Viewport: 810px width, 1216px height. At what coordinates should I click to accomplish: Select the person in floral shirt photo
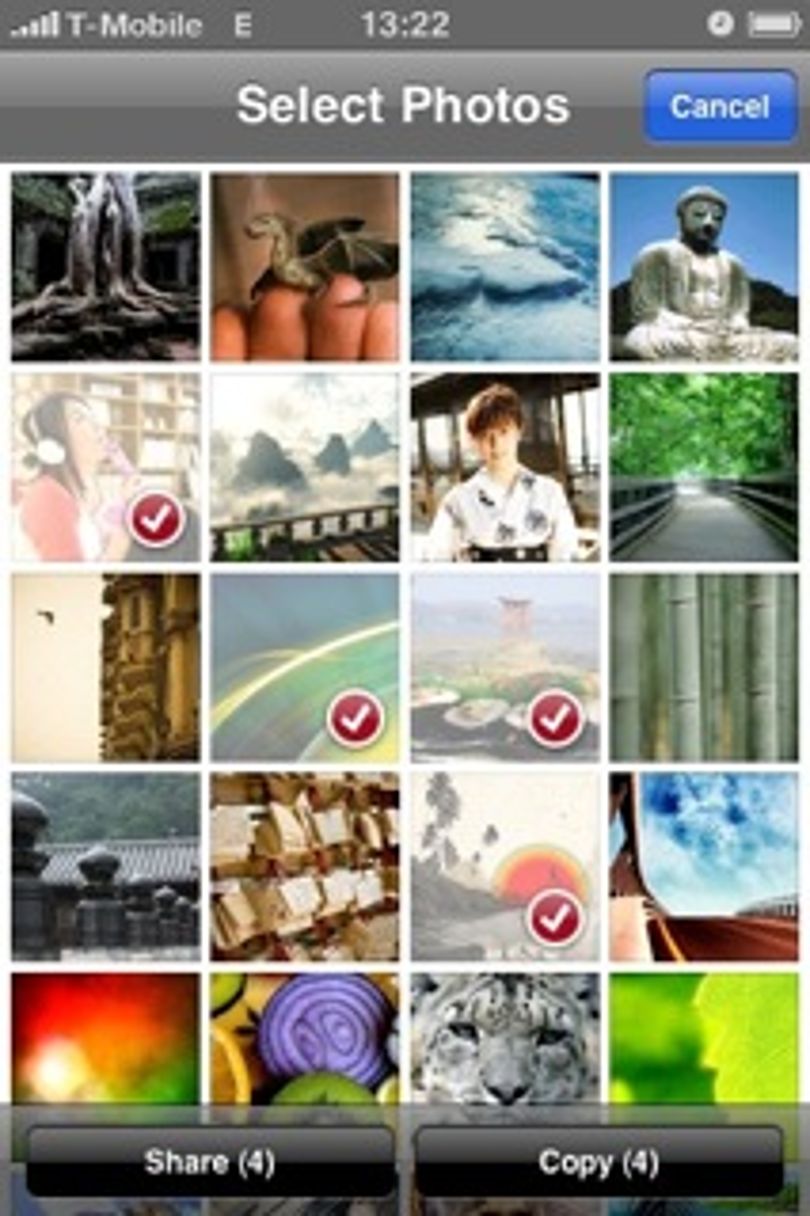(505, 467)
